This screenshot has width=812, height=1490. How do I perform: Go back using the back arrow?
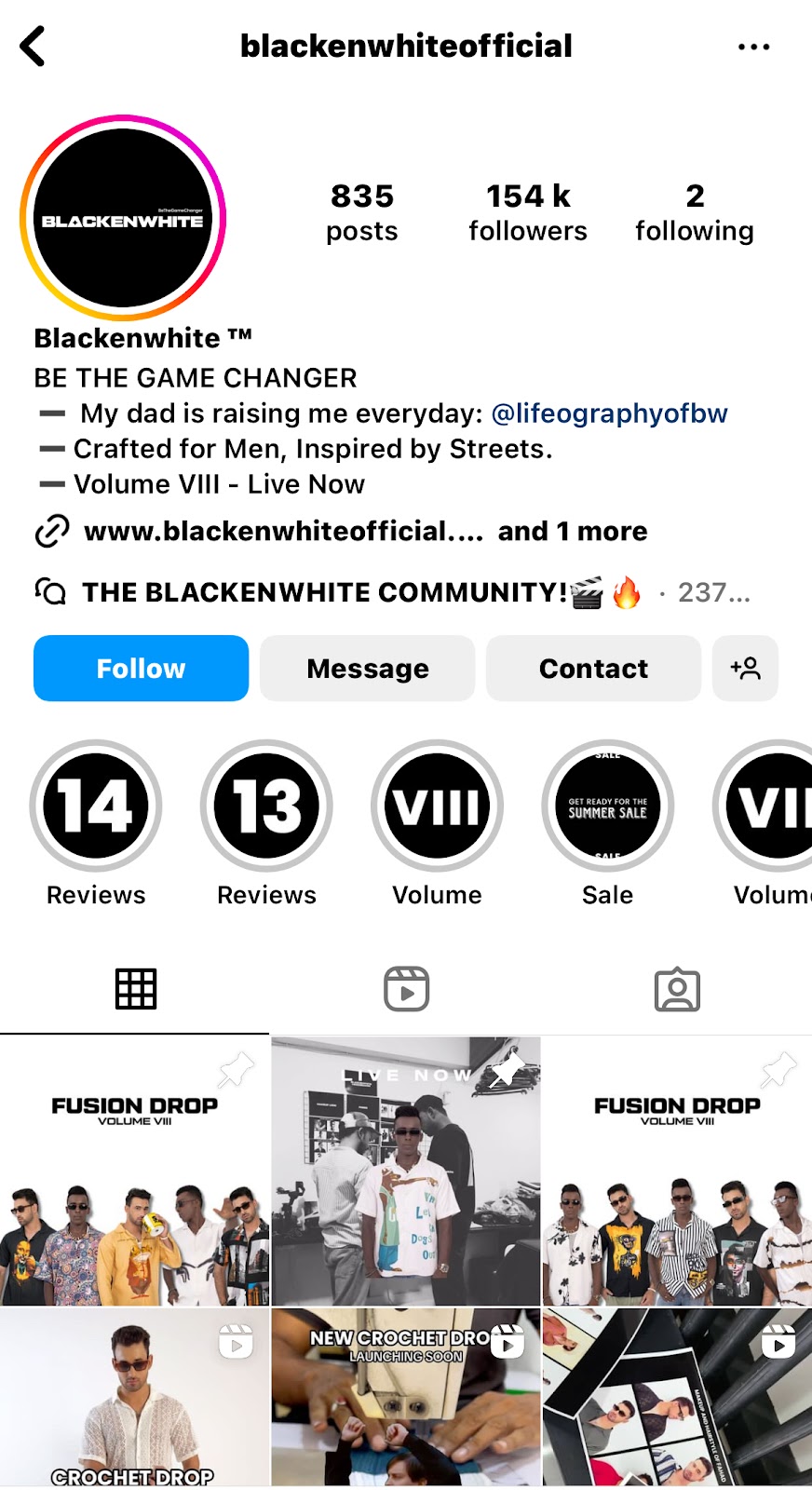coord(33,47)
